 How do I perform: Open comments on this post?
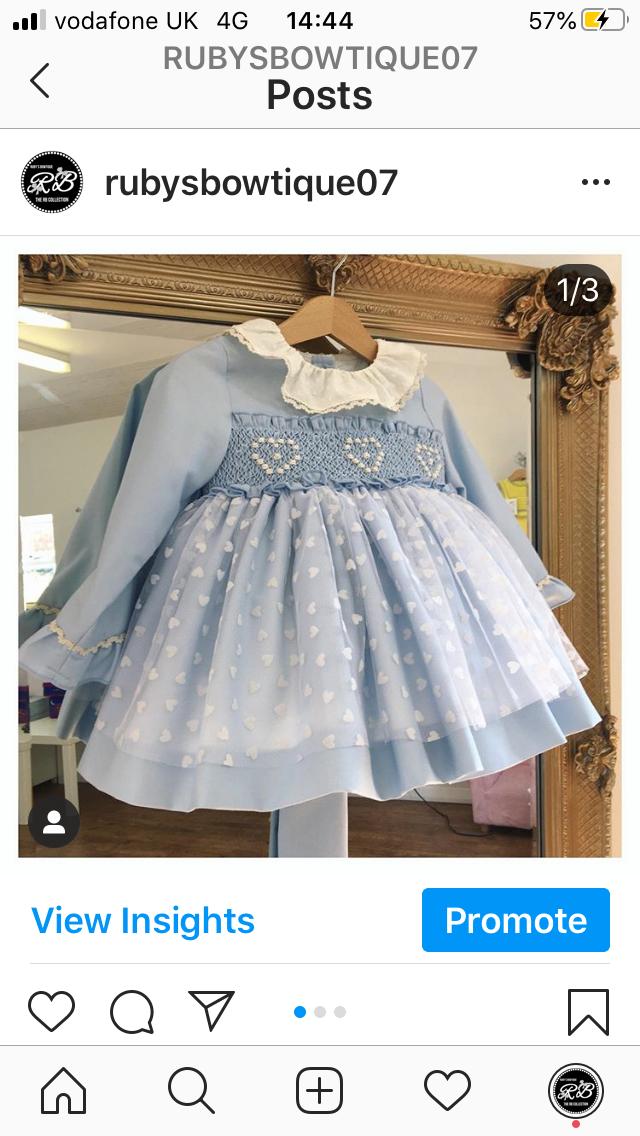pos(132,1011)
